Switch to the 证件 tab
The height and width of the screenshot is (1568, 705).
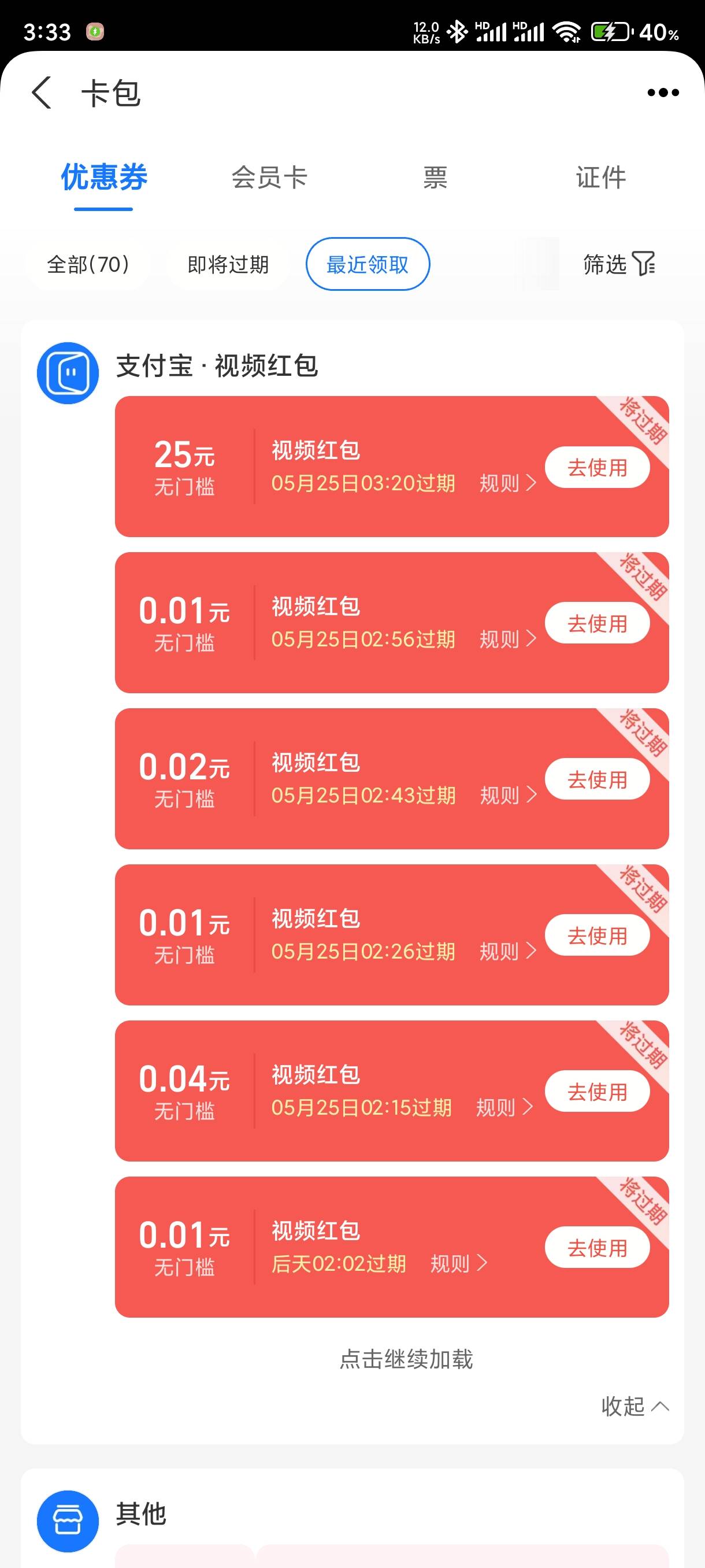601,177
